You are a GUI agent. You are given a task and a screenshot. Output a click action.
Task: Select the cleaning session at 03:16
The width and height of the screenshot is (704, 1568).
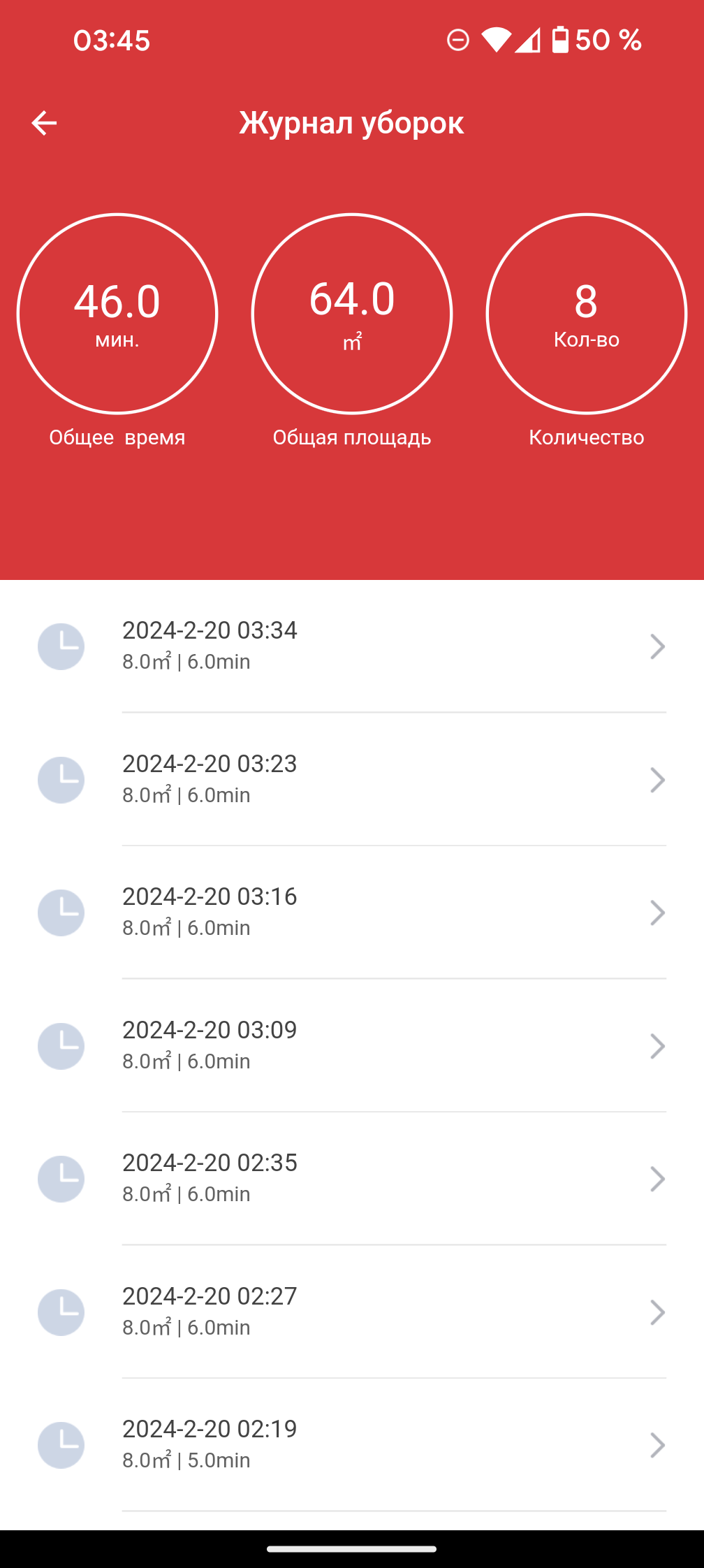tap(352, 912)
